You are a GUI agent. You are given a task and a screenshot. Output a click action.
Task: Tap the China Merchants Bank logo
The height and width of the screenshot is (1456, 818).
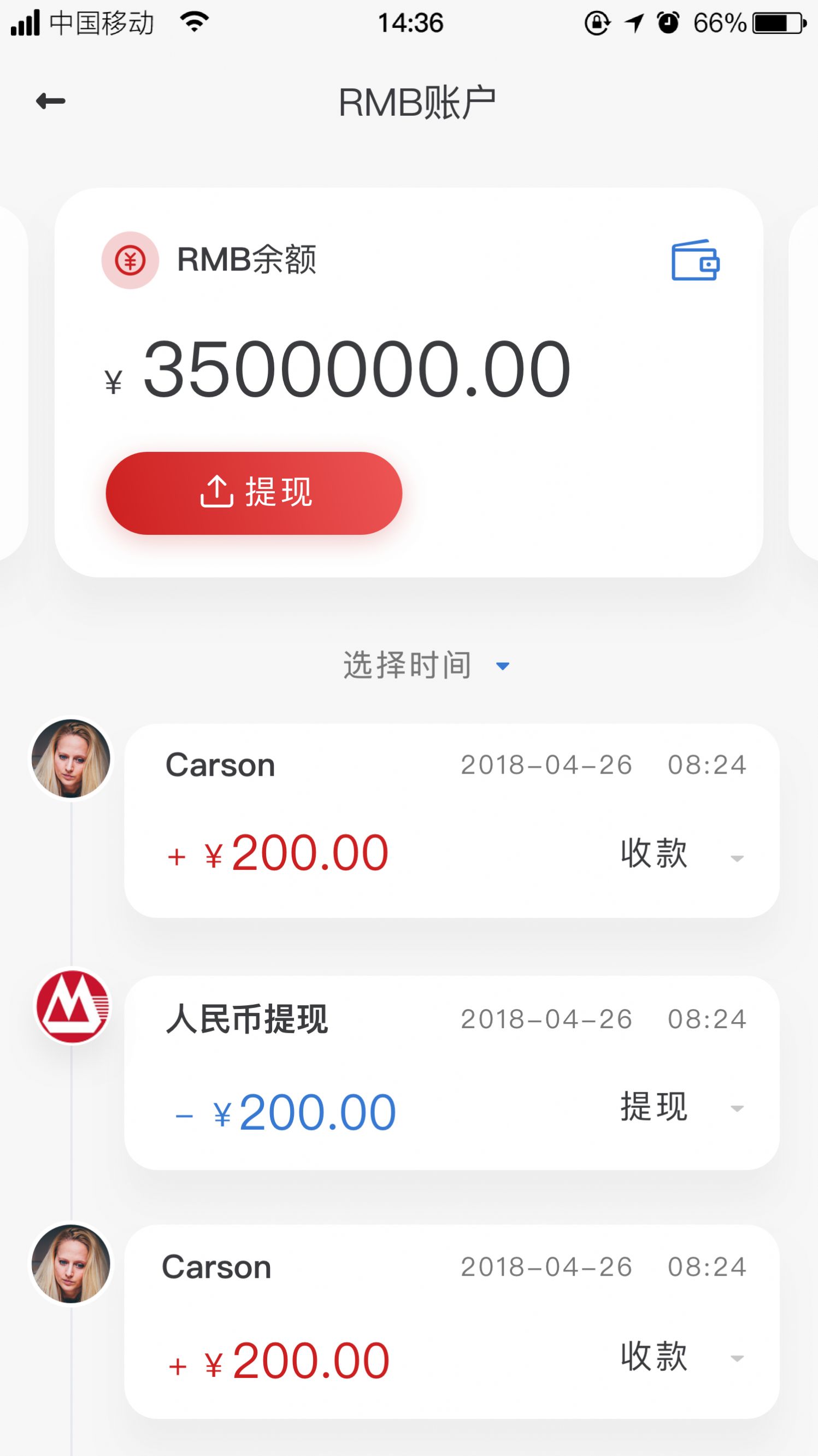(x=70, y=1005)
